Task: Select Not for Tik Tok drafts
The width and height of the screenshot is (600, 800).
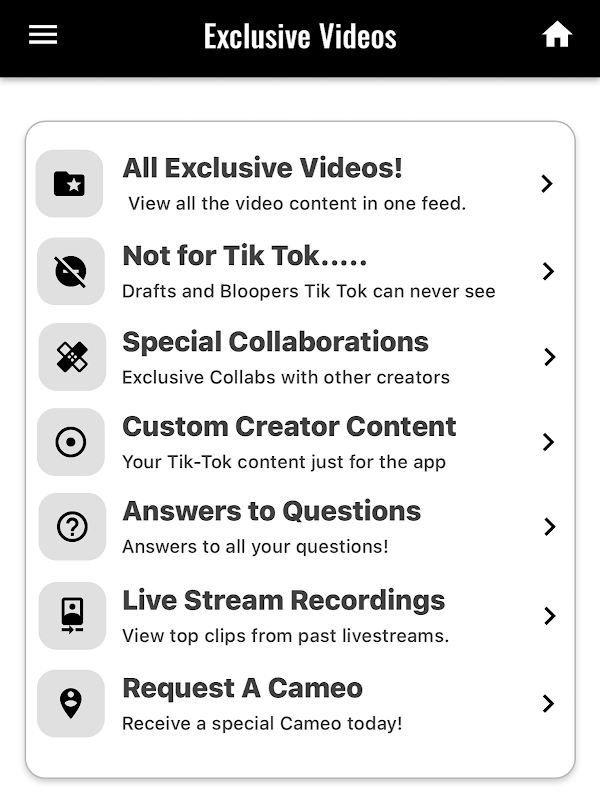Action: tap(300, 271)
